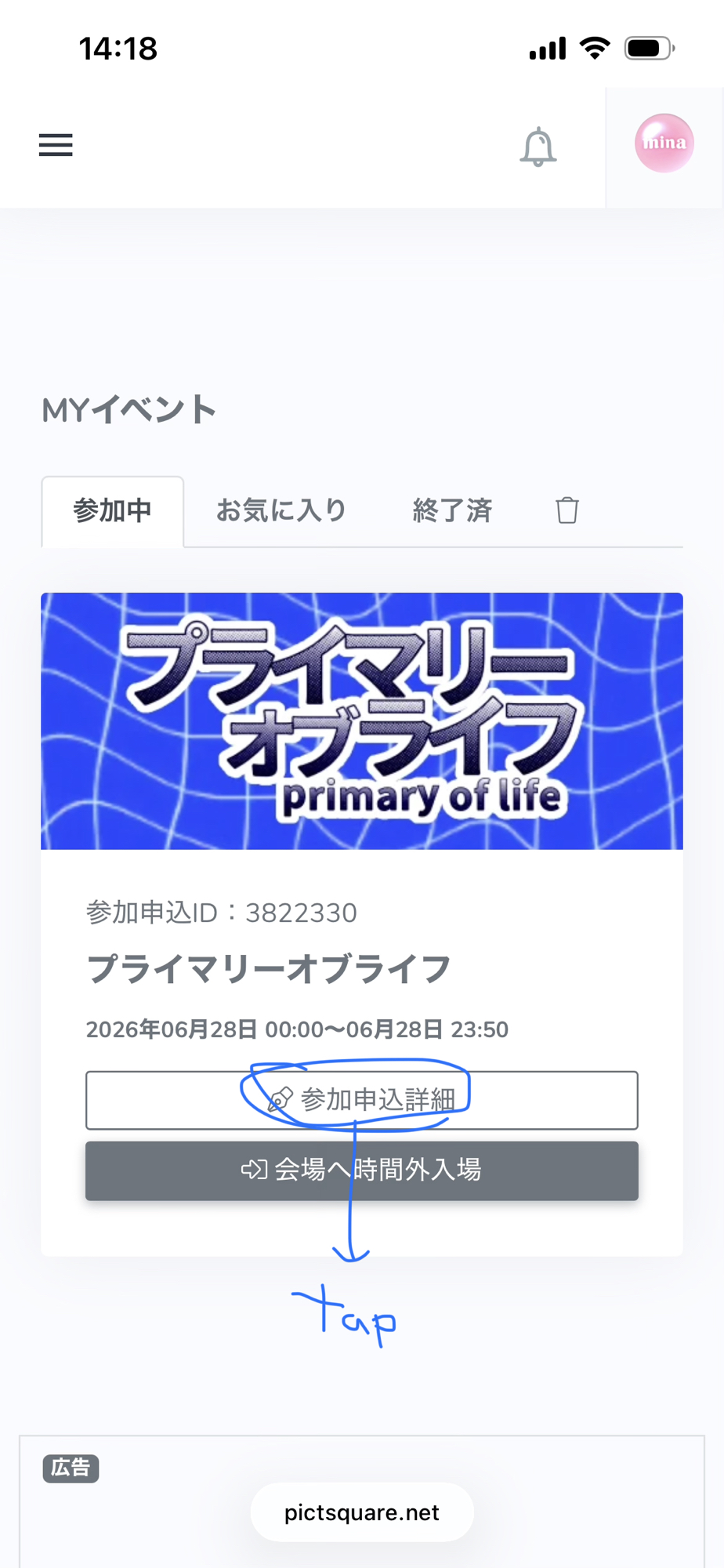Open the mina profile avatar
The height and width of the screenshot is (1568, 724).
tap(664, 143)
